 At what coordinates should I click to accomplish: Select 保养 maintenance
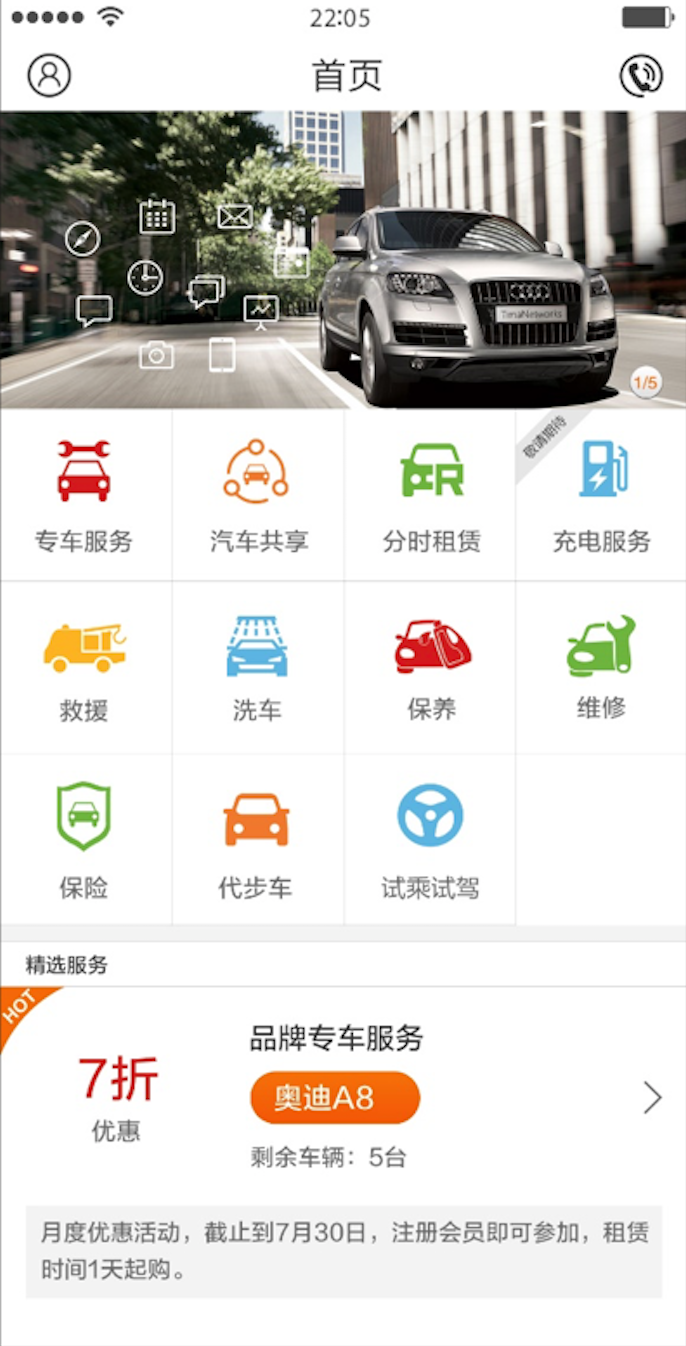pyautogui.click(x=430, y=668)
